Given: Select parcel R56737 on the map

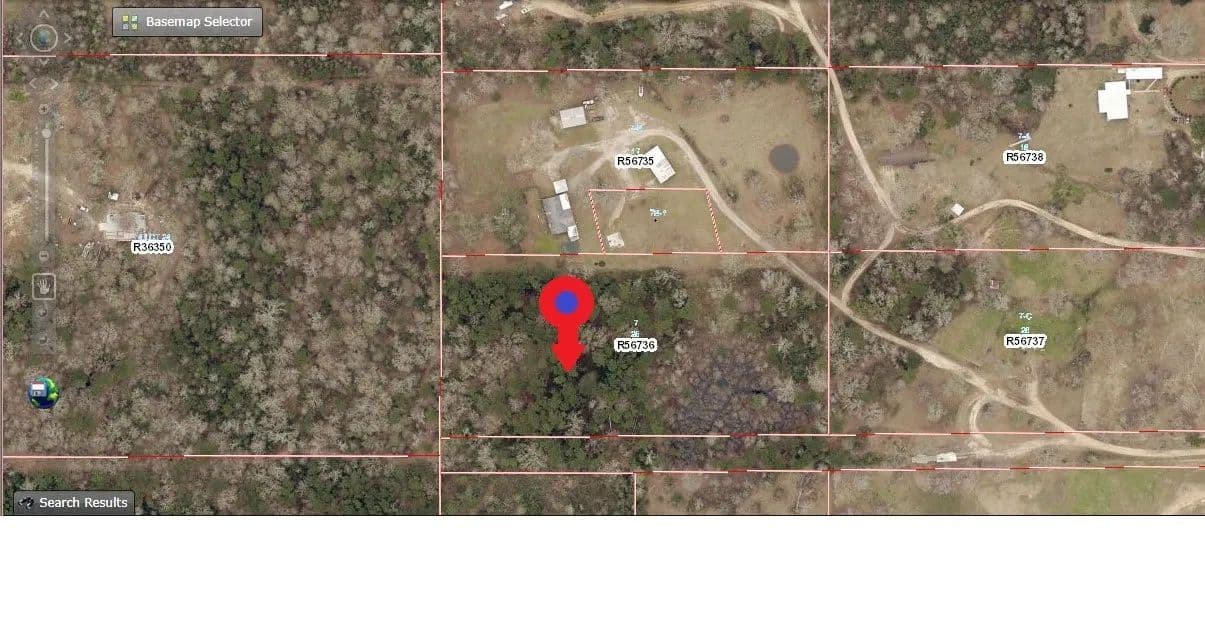Looking at the screenshot, I should tap(1025, 341).
